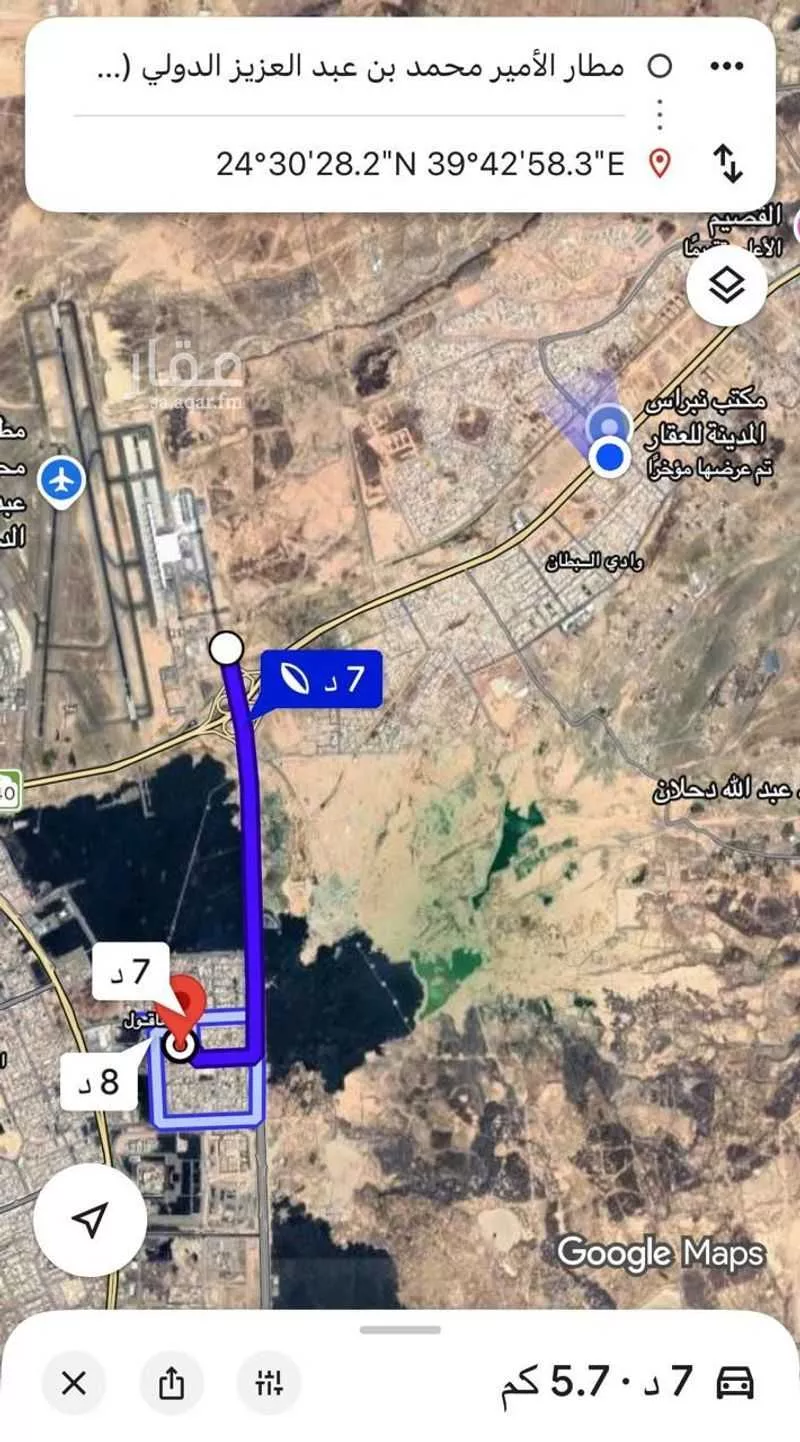Viewport: 800px width, 1442px height.
Task: Close the directions with the X button
Action: (x=74, y=1384)
